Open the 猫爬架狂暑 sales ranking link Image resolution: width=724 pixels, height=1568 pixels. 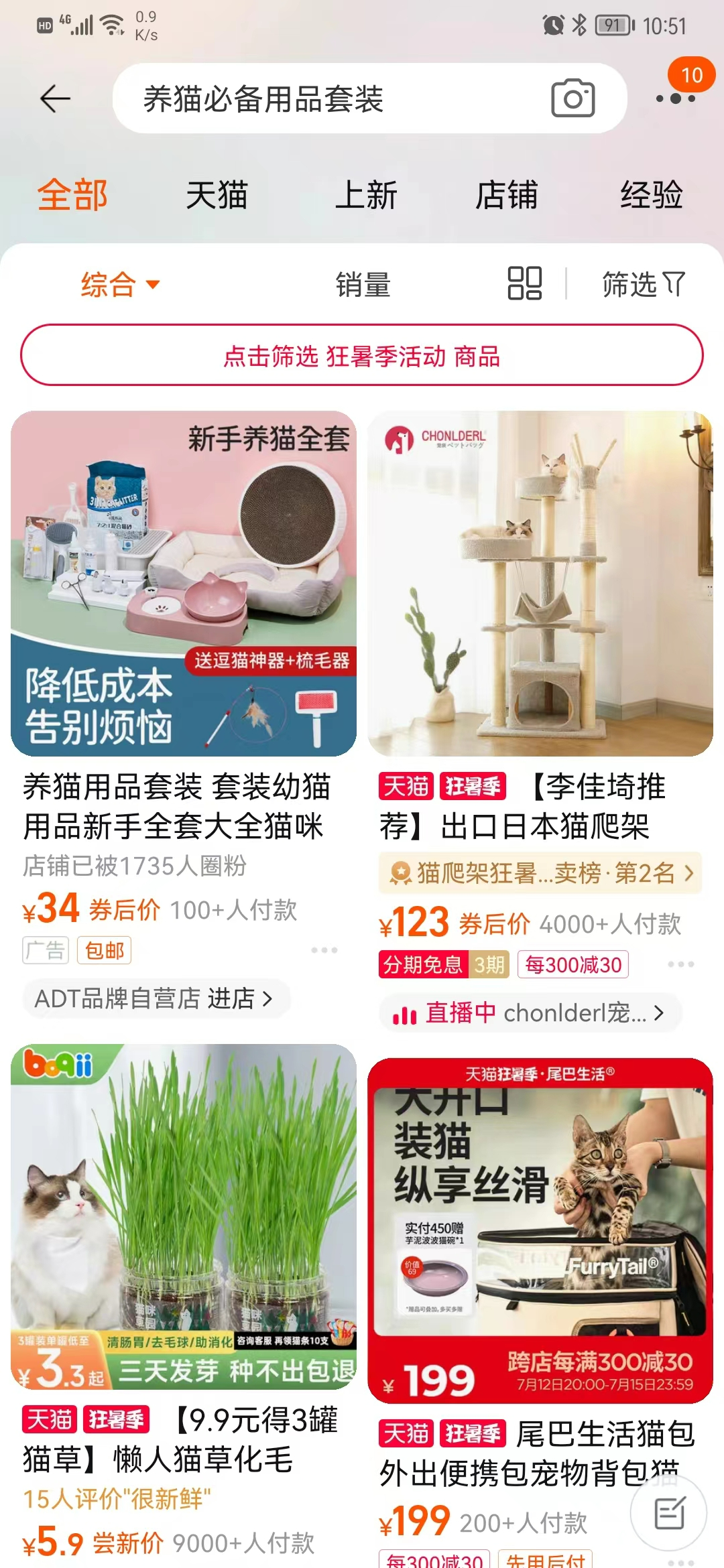click(540, 873)
